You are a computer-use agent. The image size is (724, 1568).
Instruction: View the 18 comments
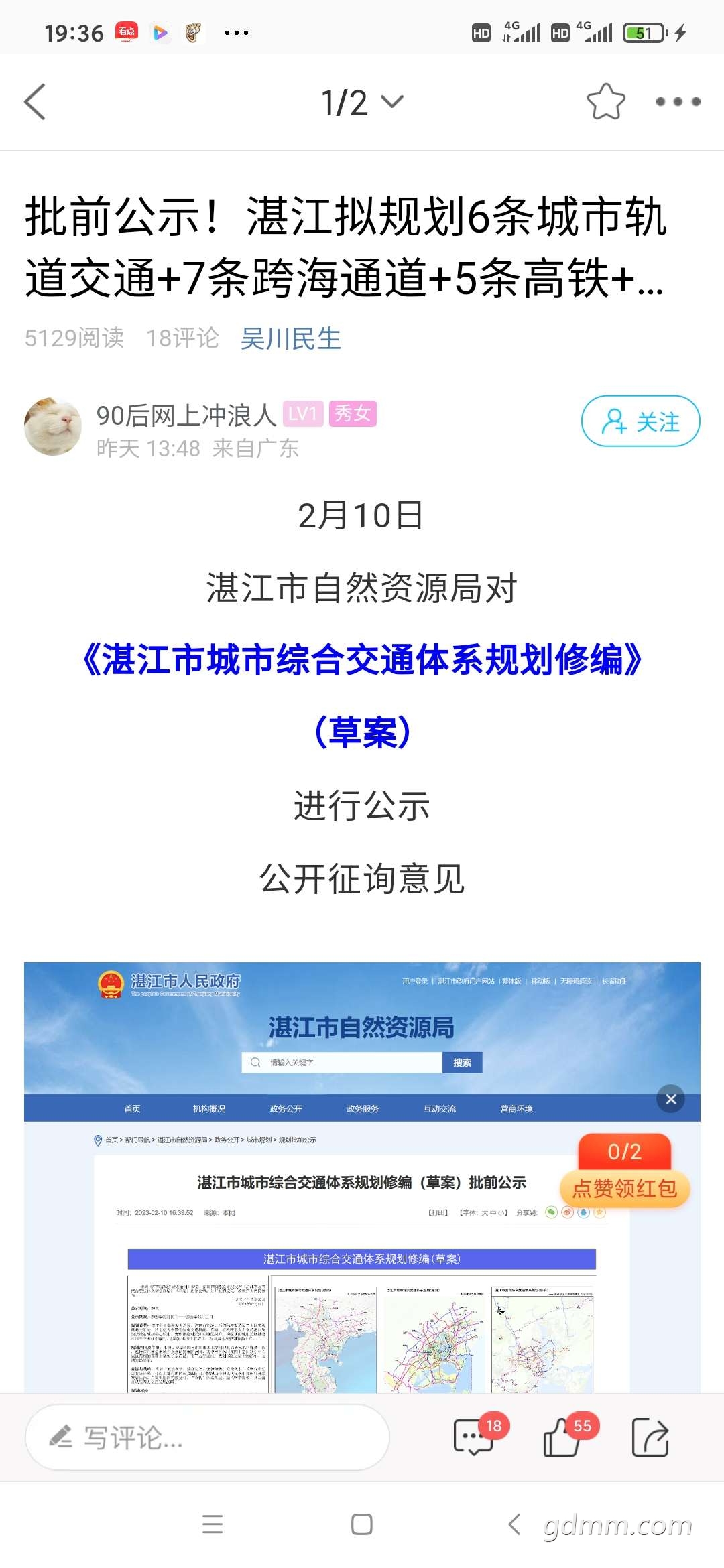pos(475,1437)
